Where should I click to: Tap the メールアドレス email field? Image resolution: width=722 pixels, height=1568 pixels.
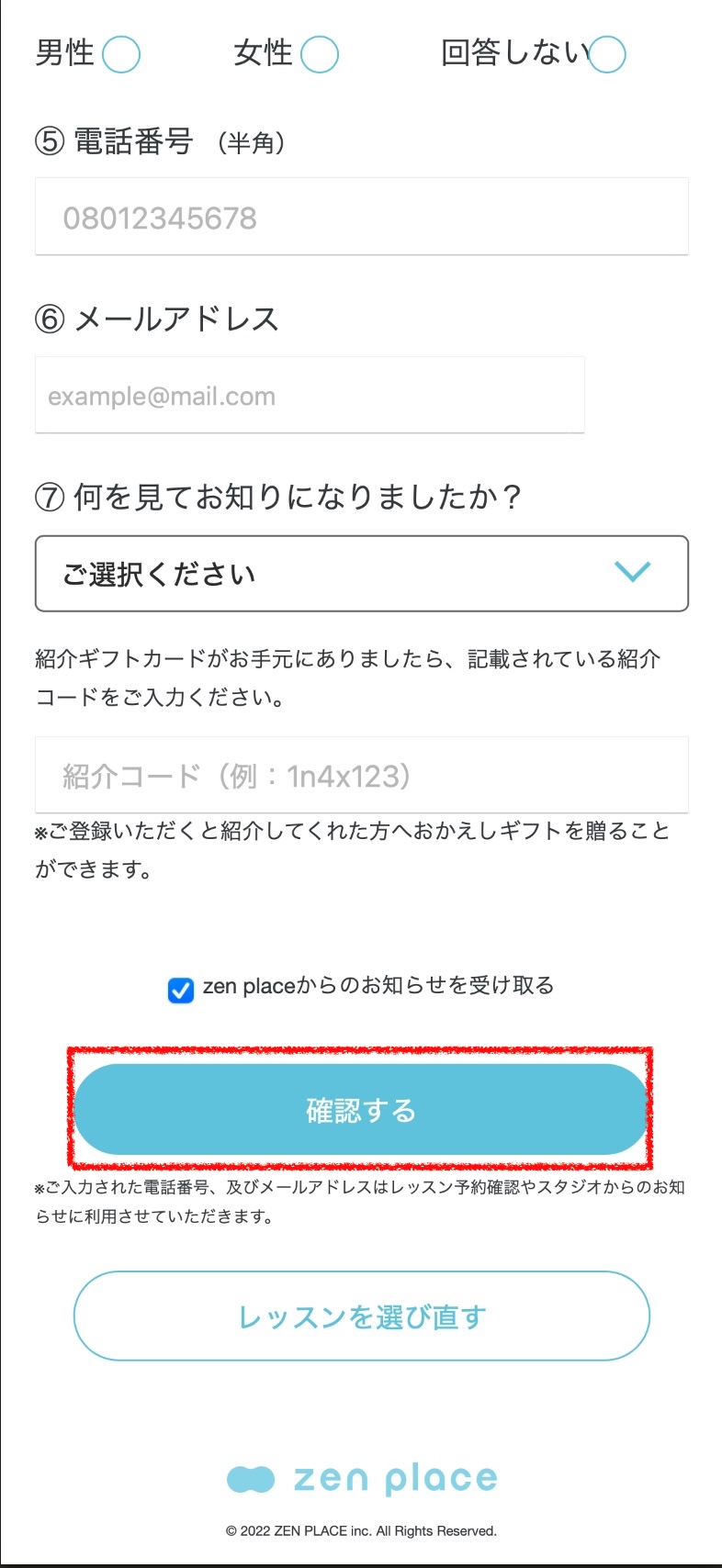point(310,395)
